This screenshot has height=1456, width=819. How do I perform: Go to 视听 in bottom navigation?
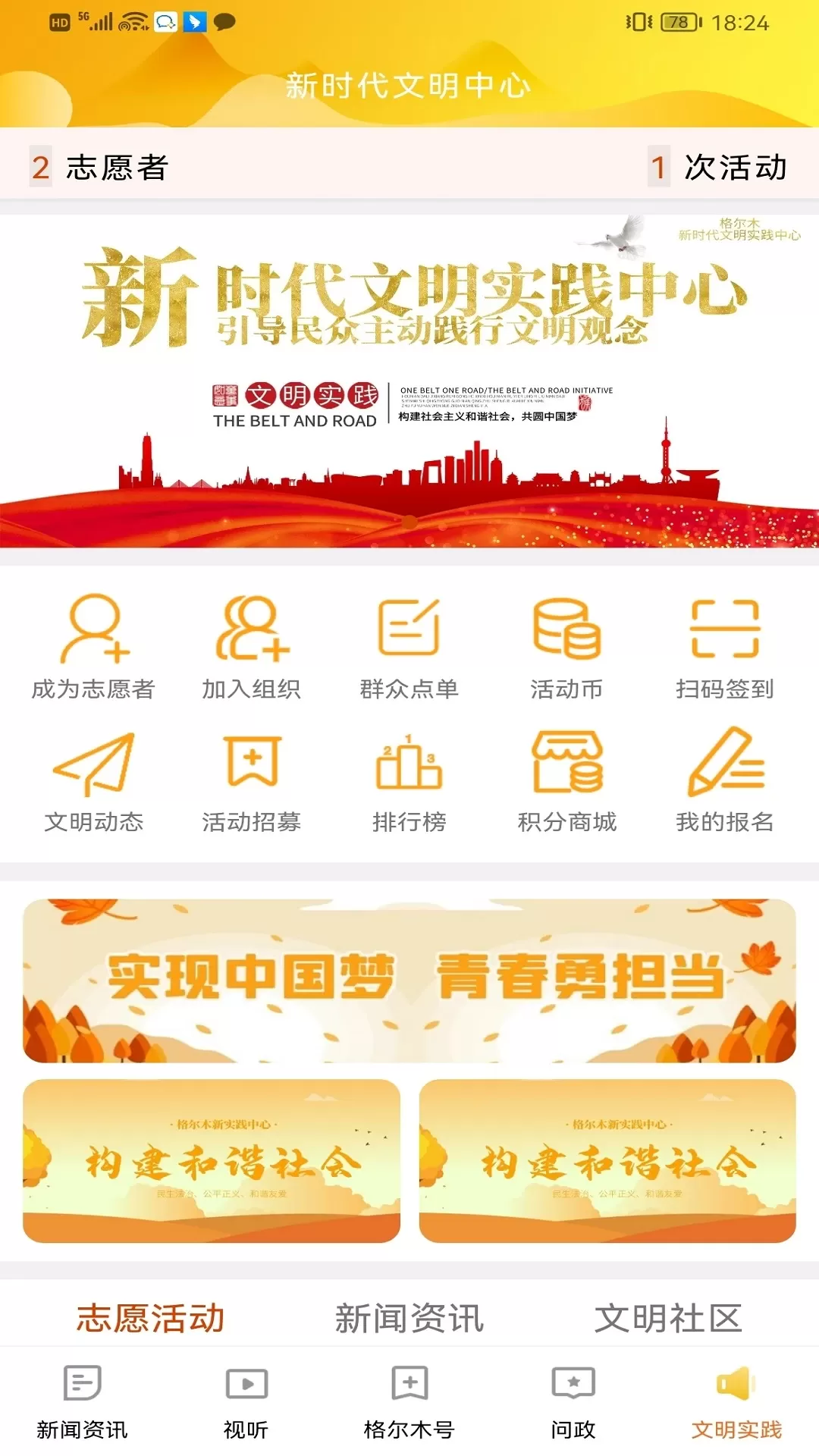click(x=246, y=1402)
